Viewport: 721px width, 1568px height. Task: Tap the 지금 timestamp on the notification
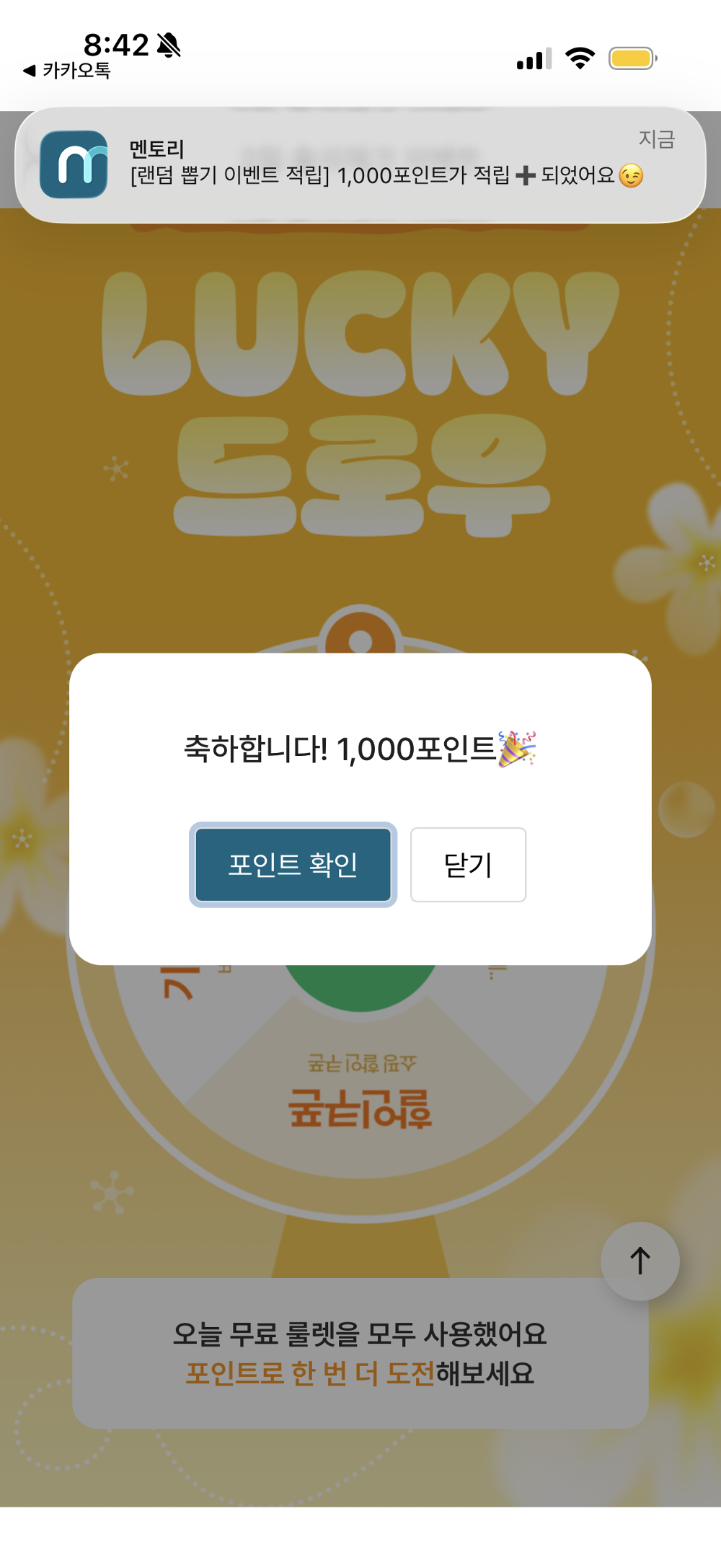tap(657, 138)
